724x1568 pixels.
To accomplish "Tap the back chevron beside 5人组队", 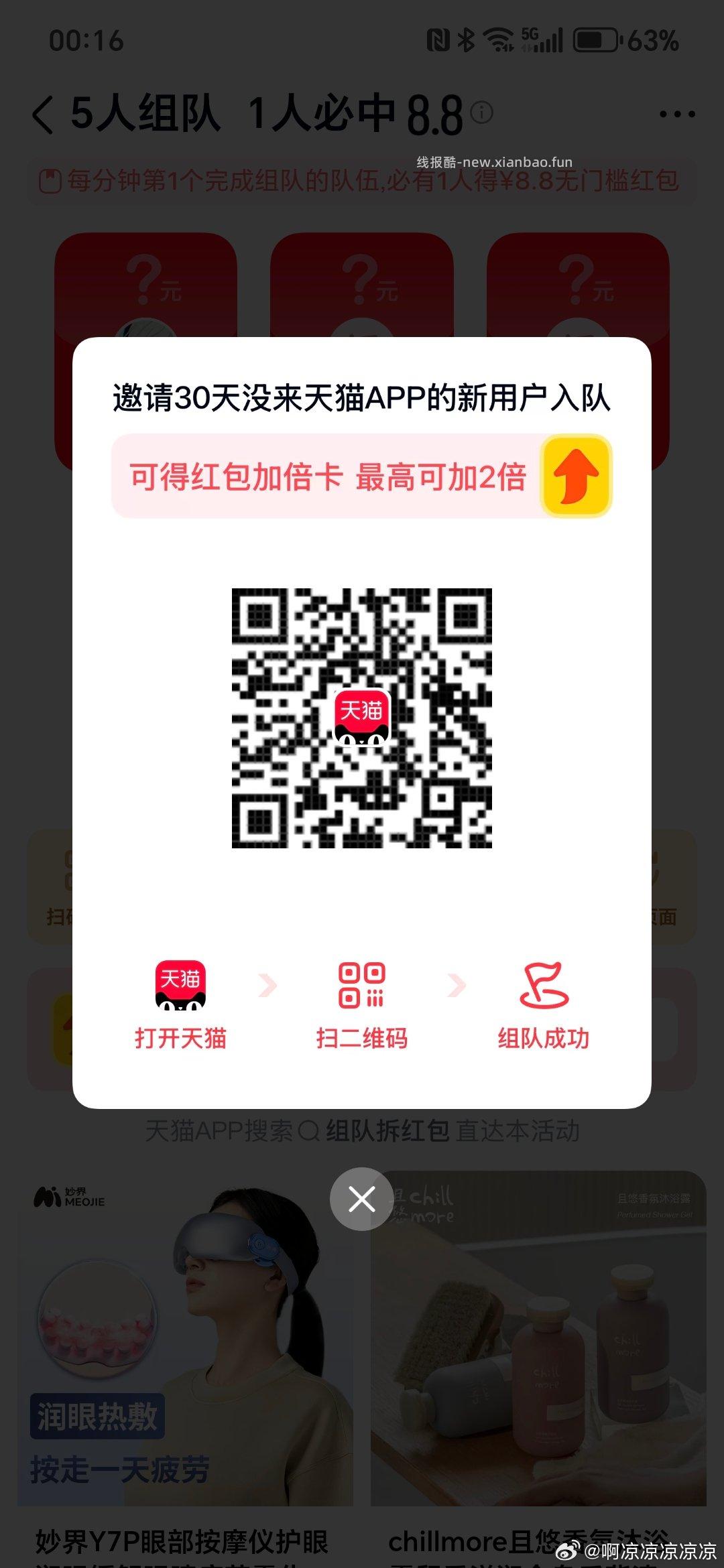I will tap(42, 114).
